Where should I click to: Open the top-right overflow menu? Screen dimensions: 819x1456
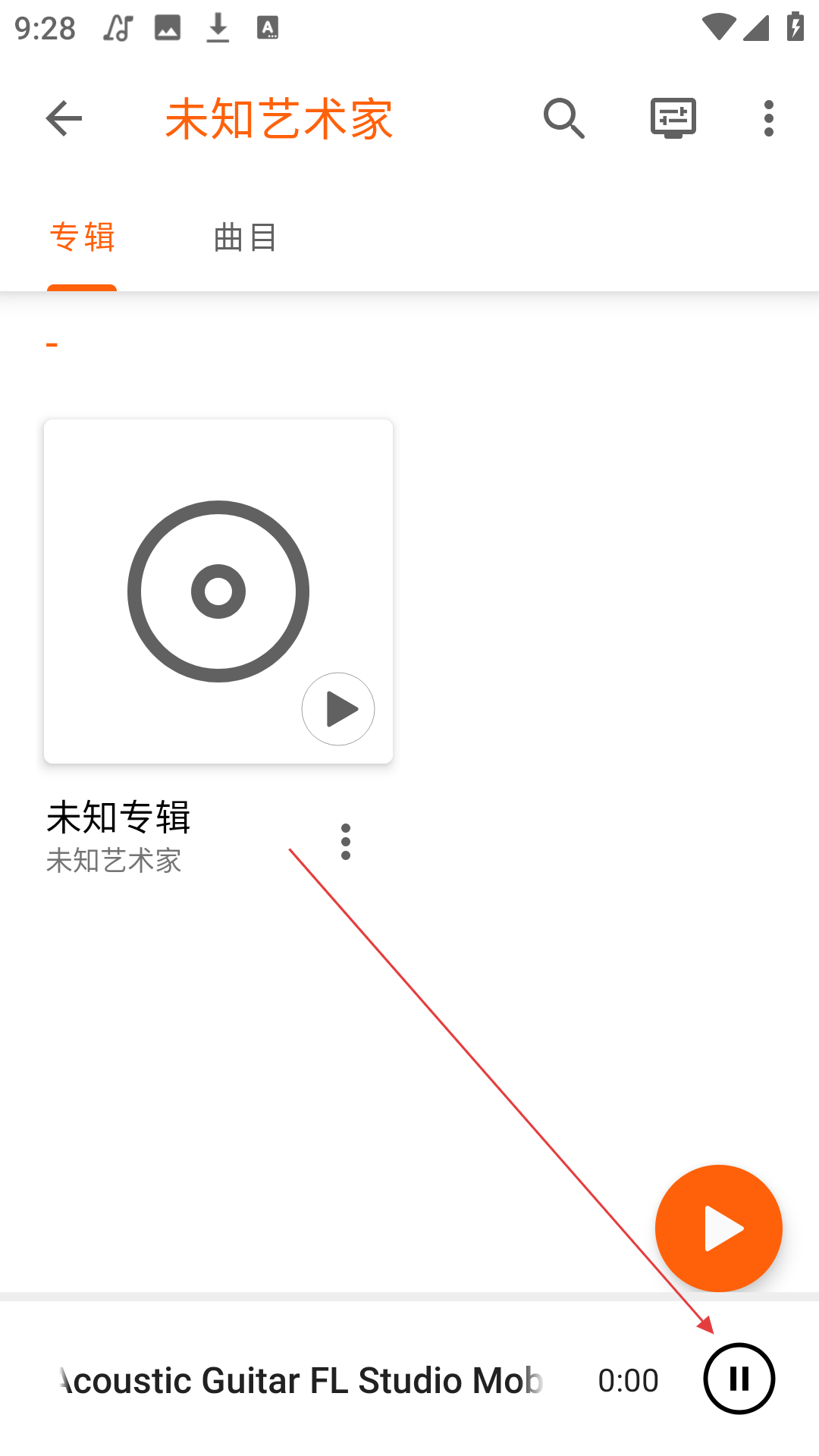pyautogui.click(x=768, y=118)
